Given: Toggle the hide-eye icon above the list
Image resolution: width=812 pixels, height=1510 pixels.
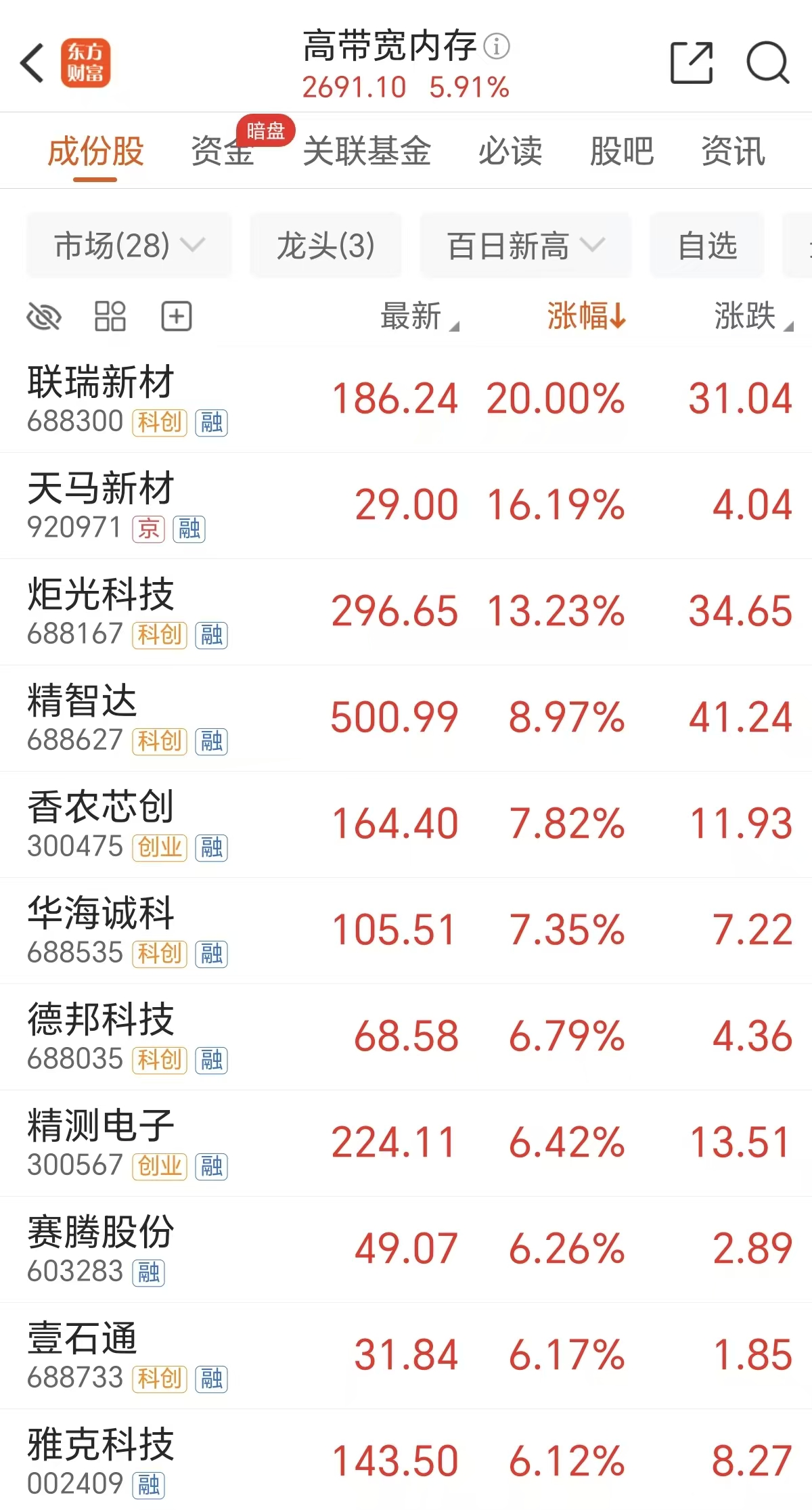Looking at the screenshot, I should coord(43,316).
